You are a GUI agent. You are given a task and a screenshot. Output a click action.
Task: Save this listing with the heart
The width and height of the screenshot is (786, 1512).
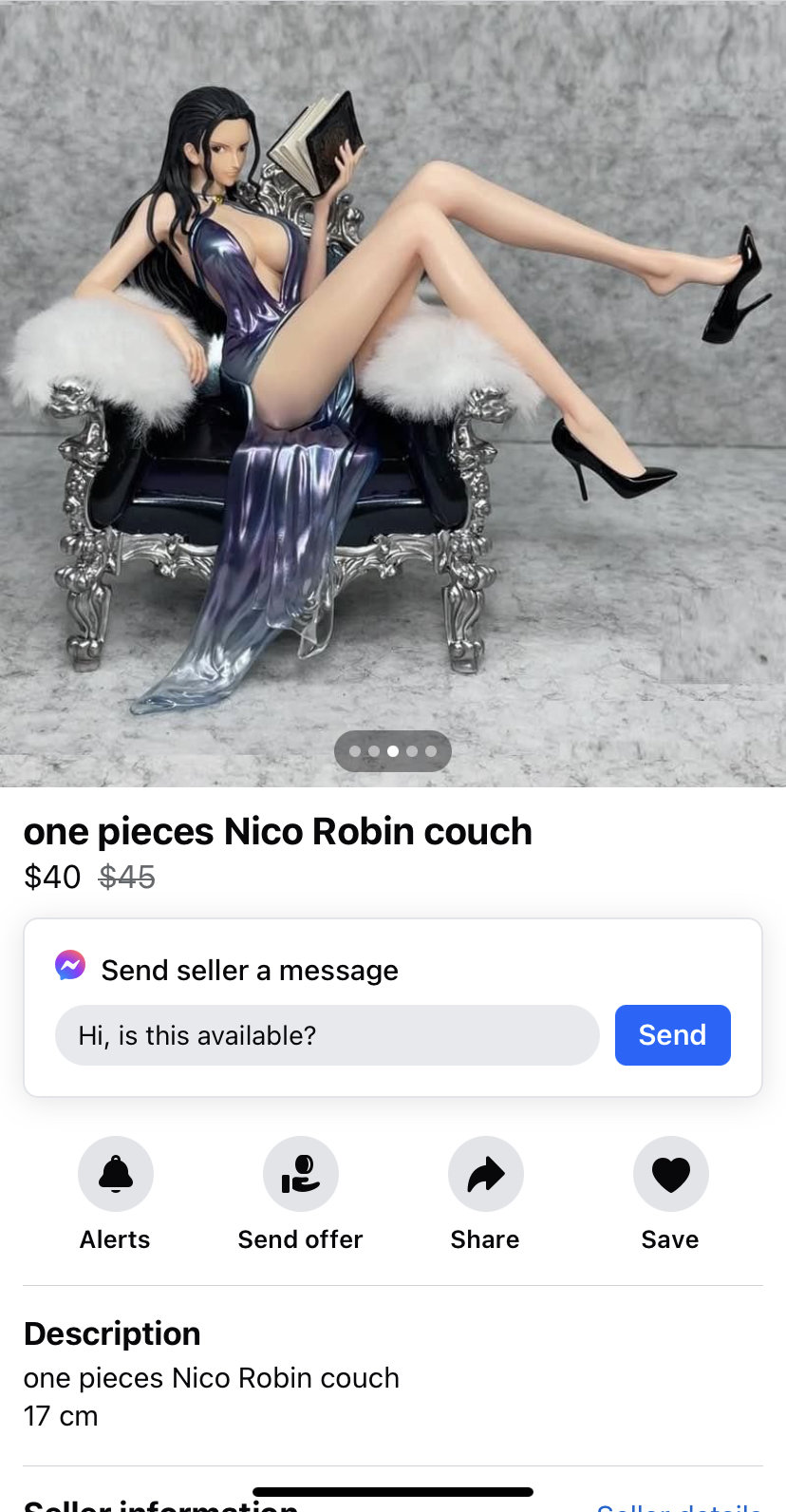(x=670, y=1175)
